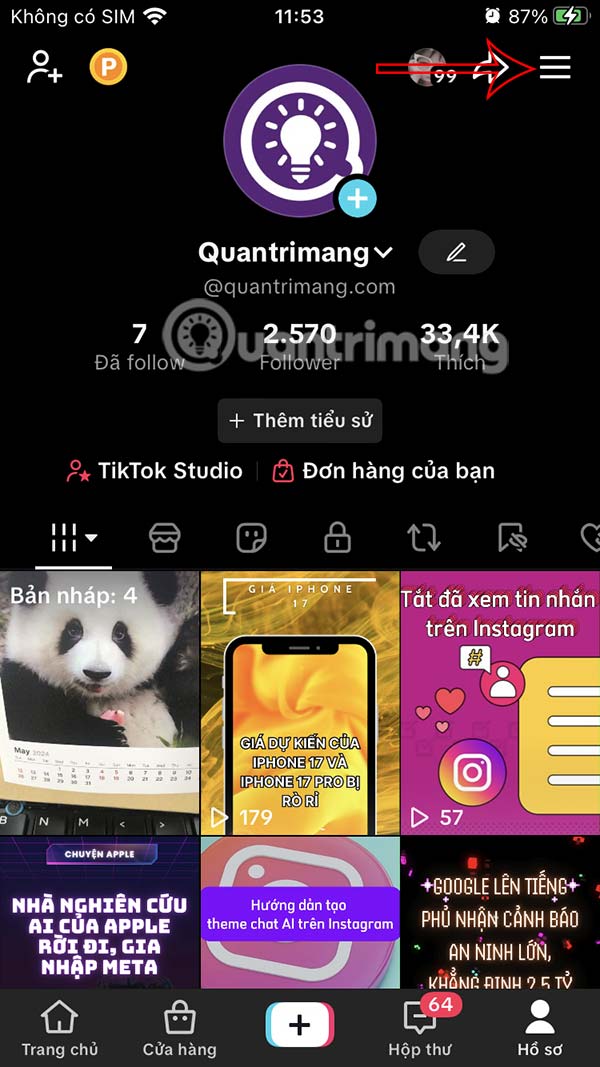Image resolution: width=600 pixels, height=1067 pixels.
Task: Edit profile with the pencil button
Action: (456, 252)
